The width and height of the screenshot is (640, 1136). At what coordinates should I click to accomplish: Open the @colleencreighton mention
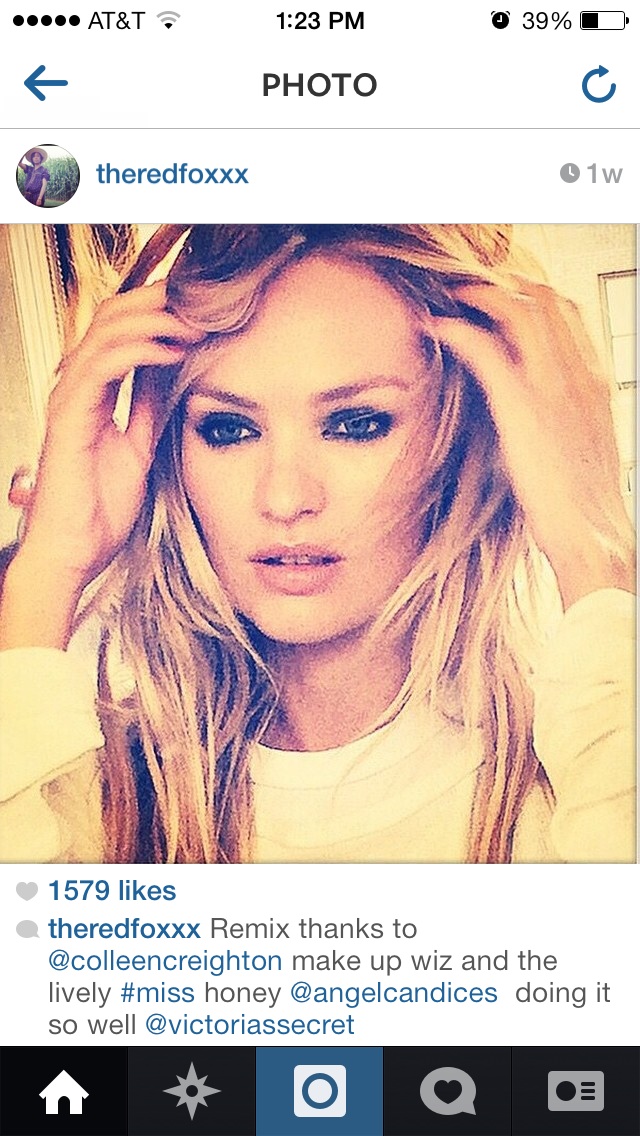pyautogui.click(x=165, y=961)
